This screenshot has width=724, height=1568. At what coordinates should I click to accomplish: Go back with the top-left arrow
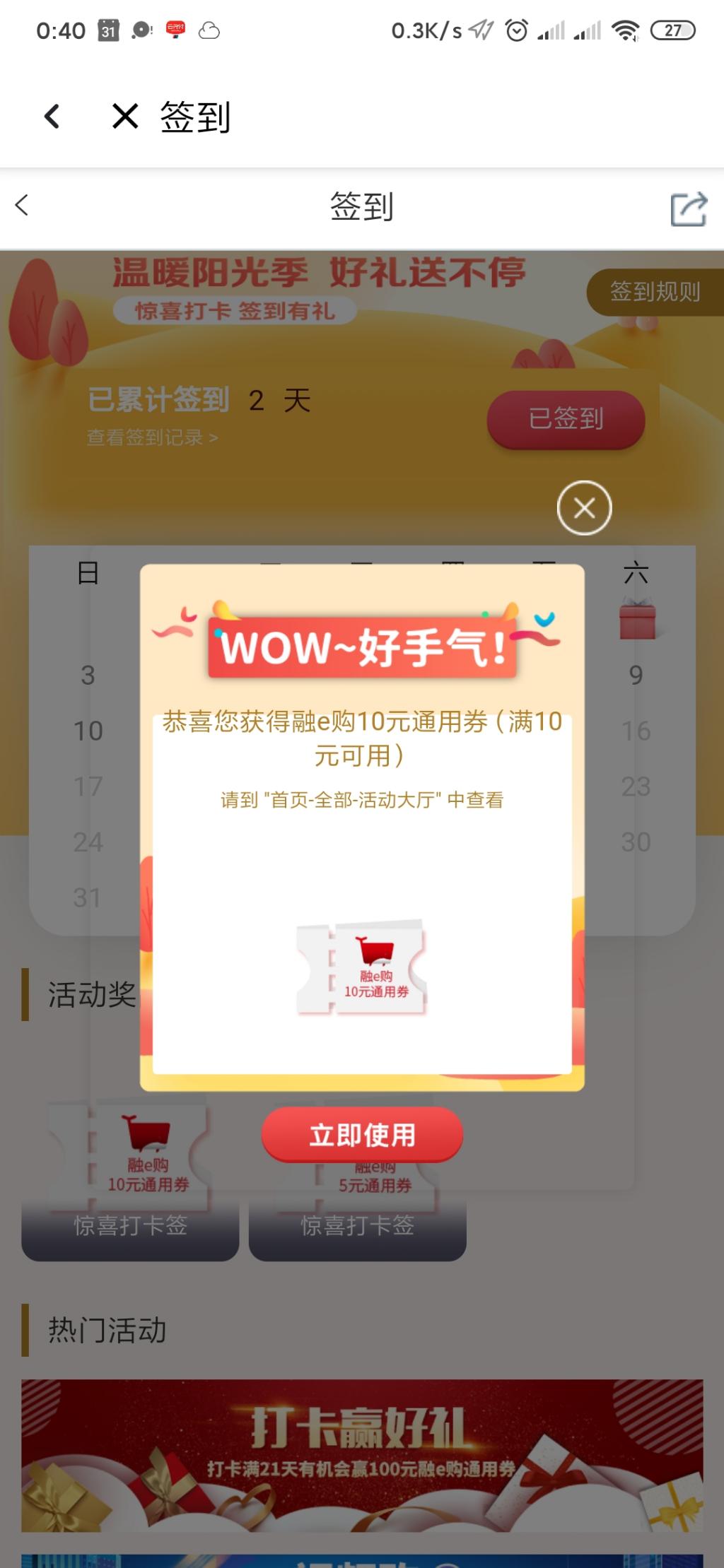[x=52, y=117]
